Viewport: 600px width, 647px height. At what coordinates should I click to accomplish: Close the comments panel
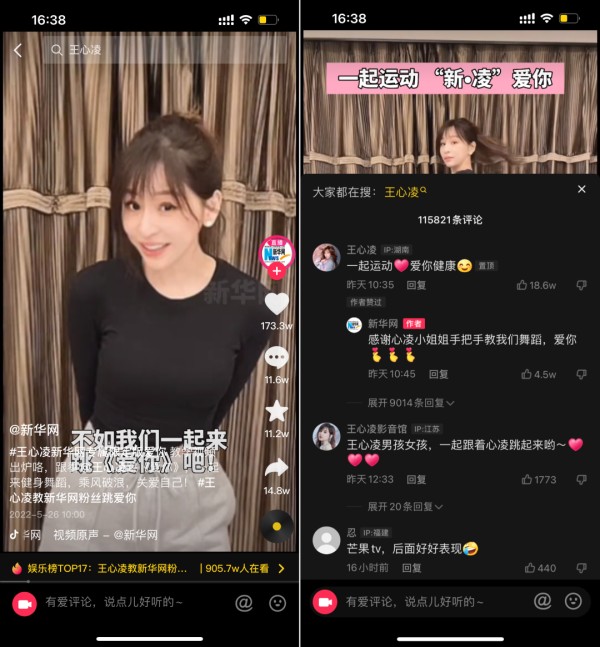coord(582,189)
